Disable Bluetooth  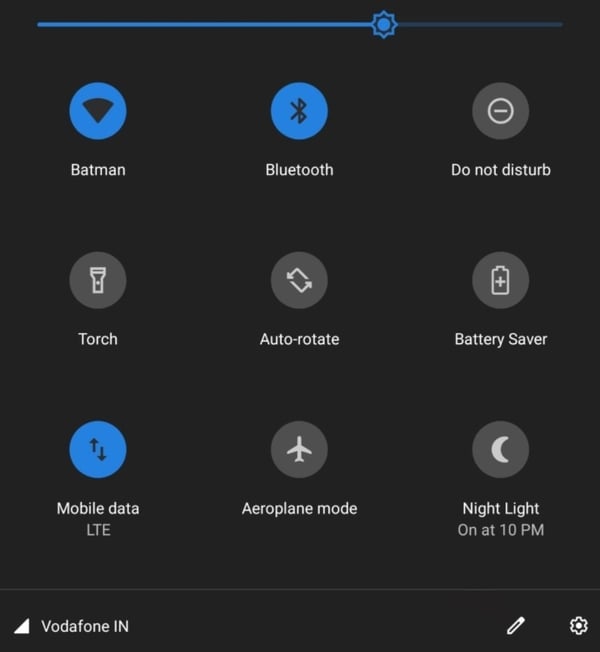point(299,111)
